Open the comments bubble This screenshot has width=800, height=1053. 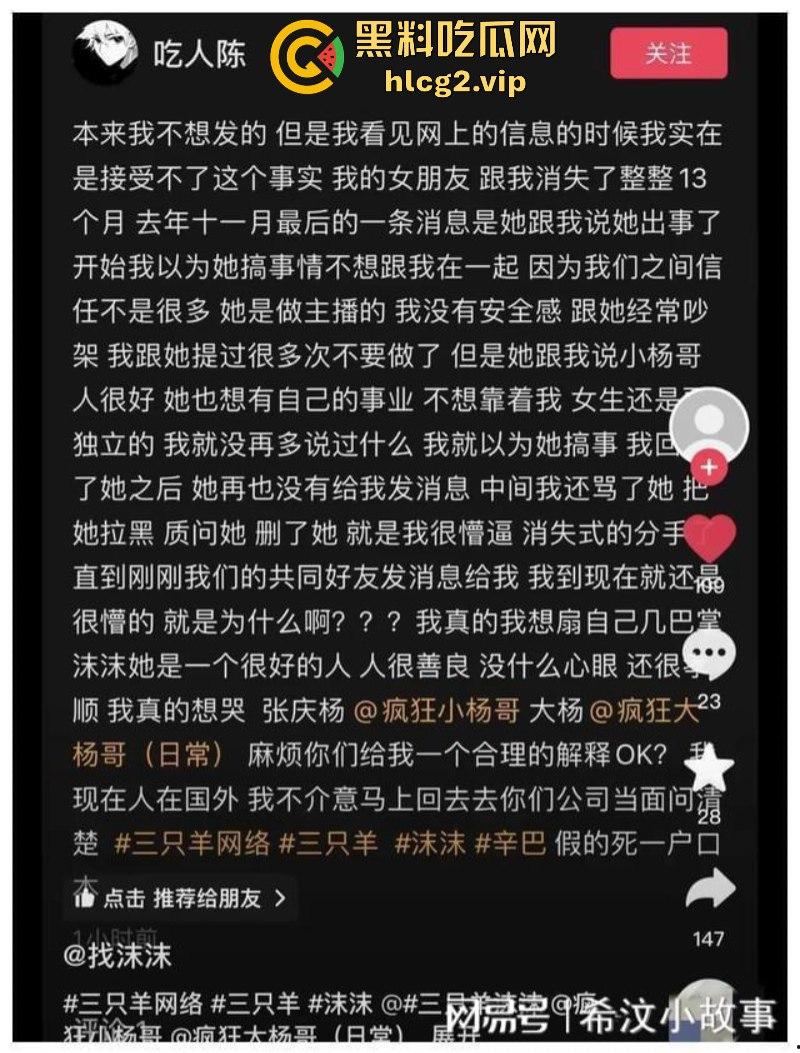[711, 656]
